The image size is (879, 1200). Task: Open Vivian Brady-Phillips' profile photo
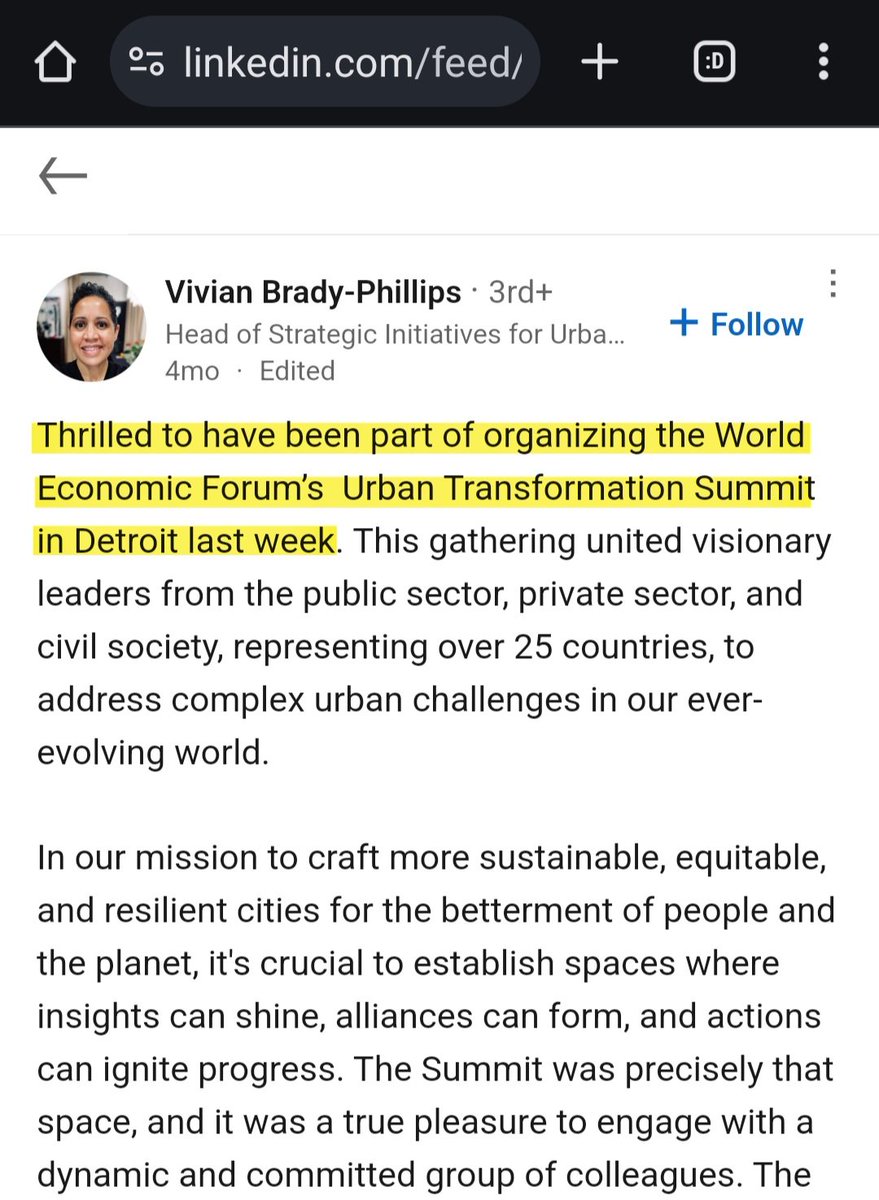click(91, 326)
